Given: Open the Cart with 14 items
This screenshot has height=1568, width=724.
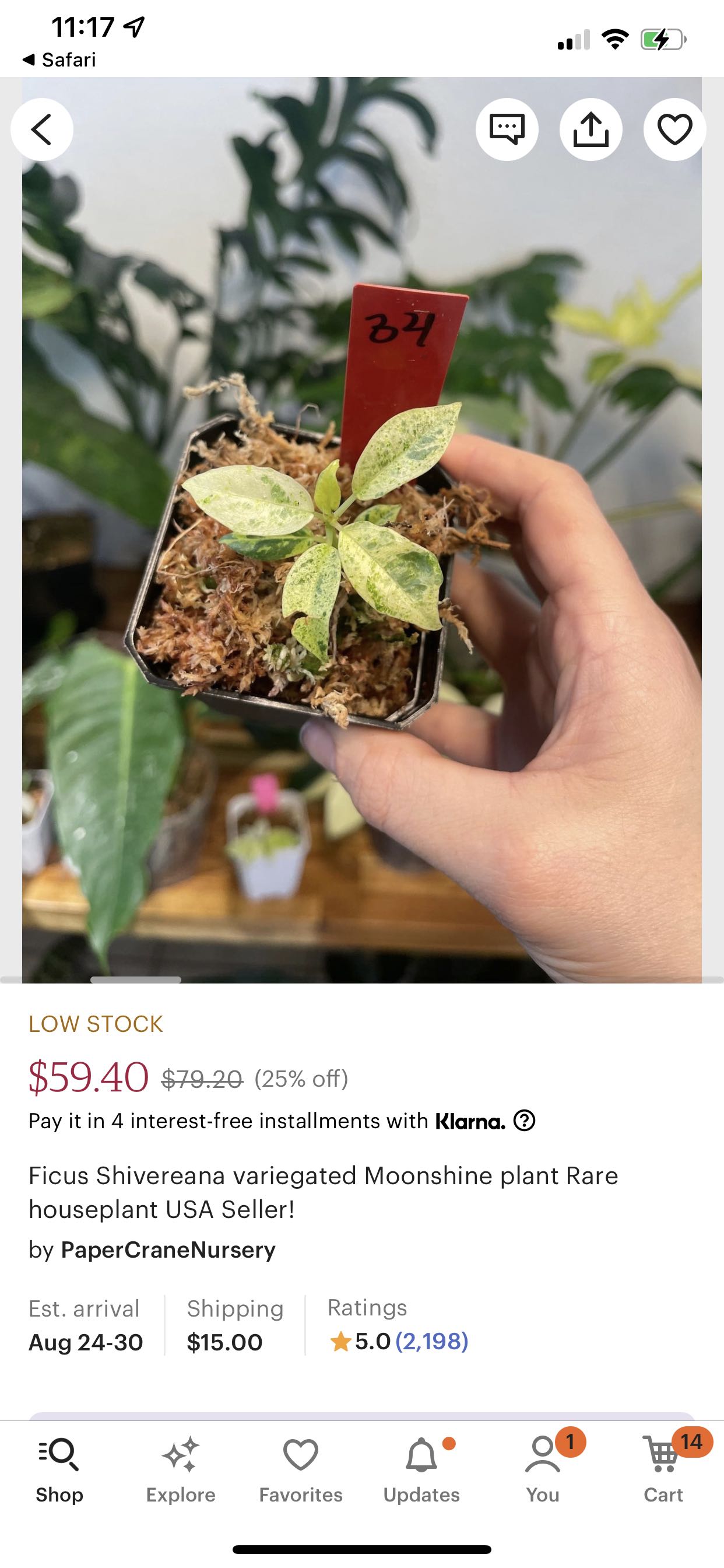Looking at the screenshot, I should point(664,1471).
